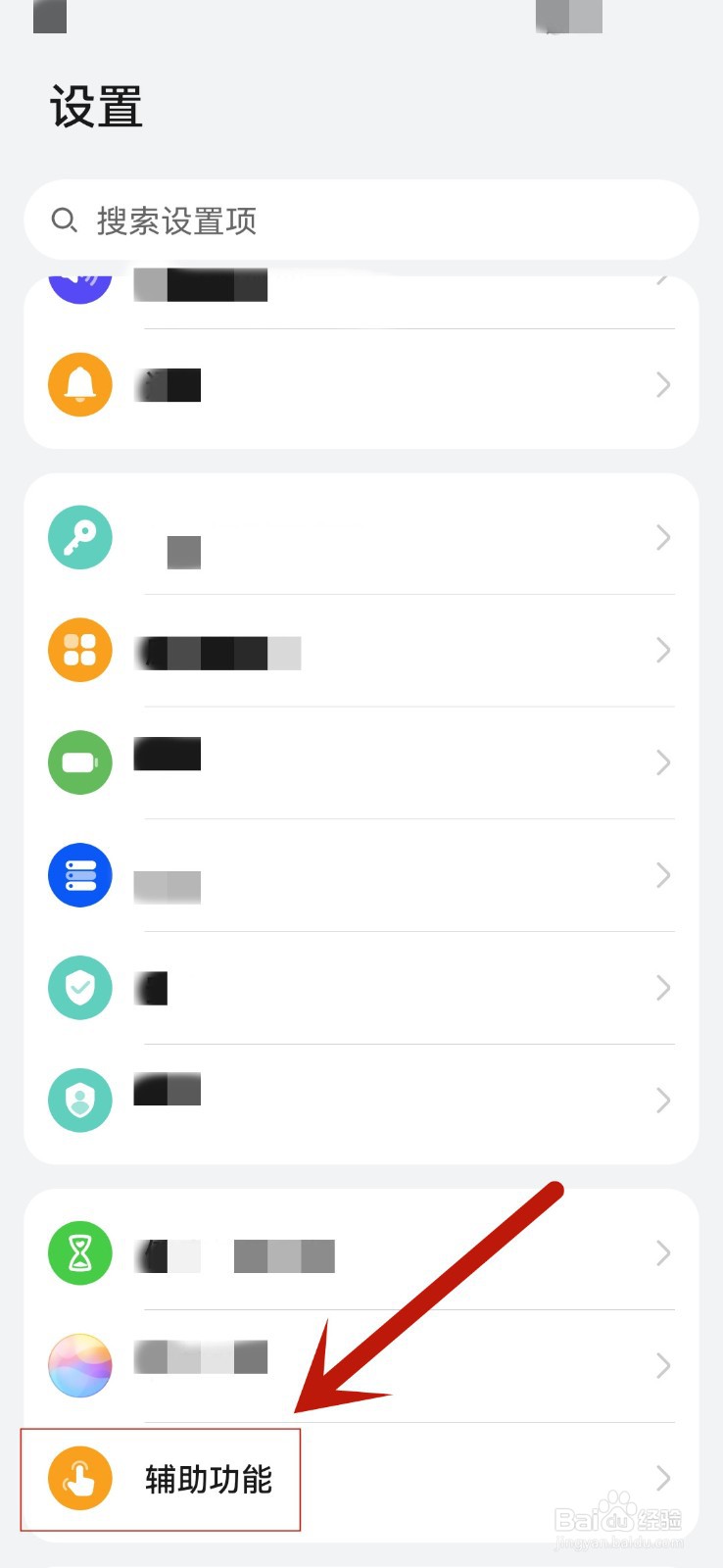This screenshot has height=1568, width=723.
Task: Select the teal shield security icon
Action: pyautogui.click(x=79, y=988)
